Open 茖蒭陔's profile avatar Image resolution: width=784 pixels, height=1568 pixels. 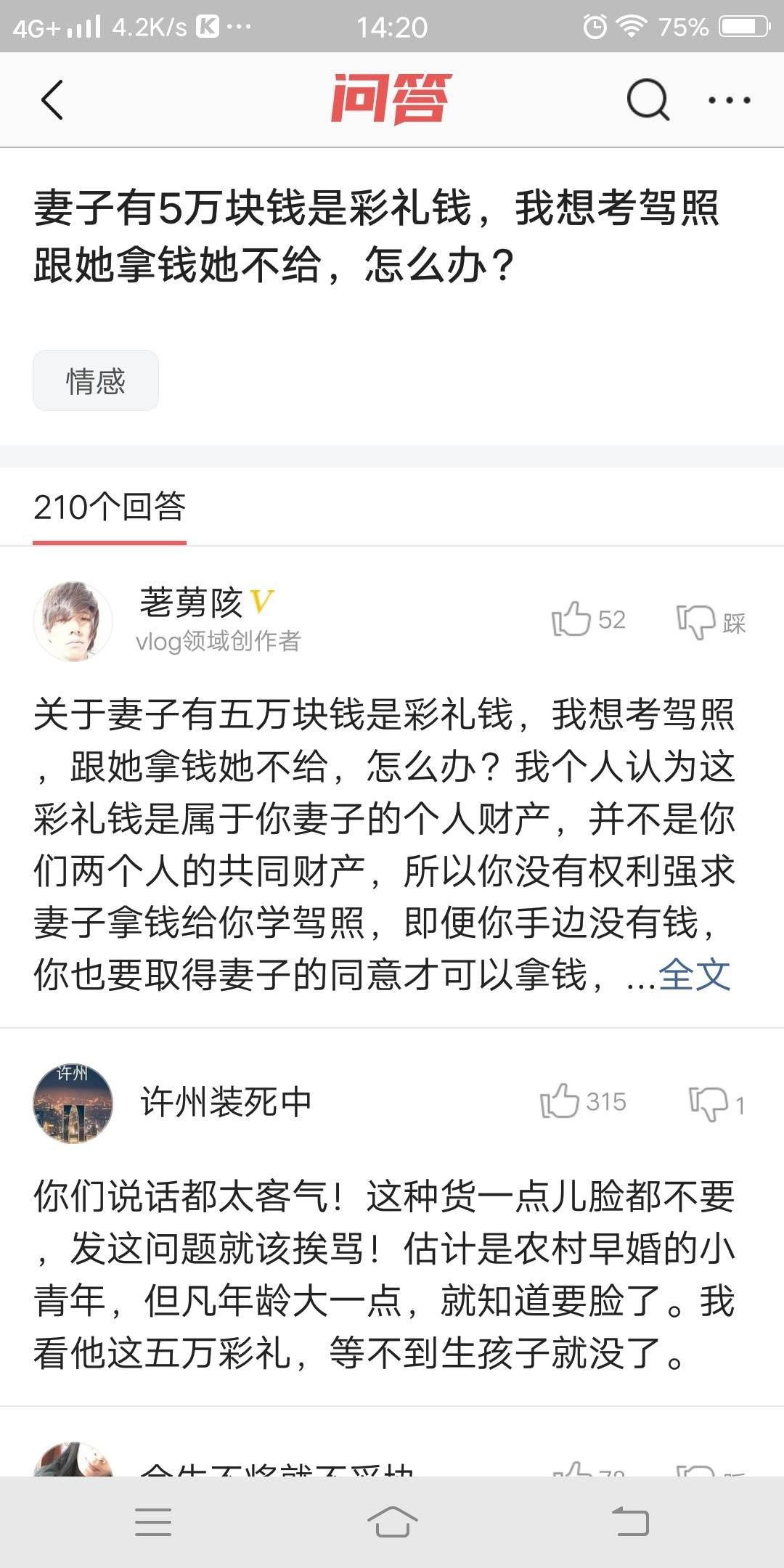[x=73, y=621]
